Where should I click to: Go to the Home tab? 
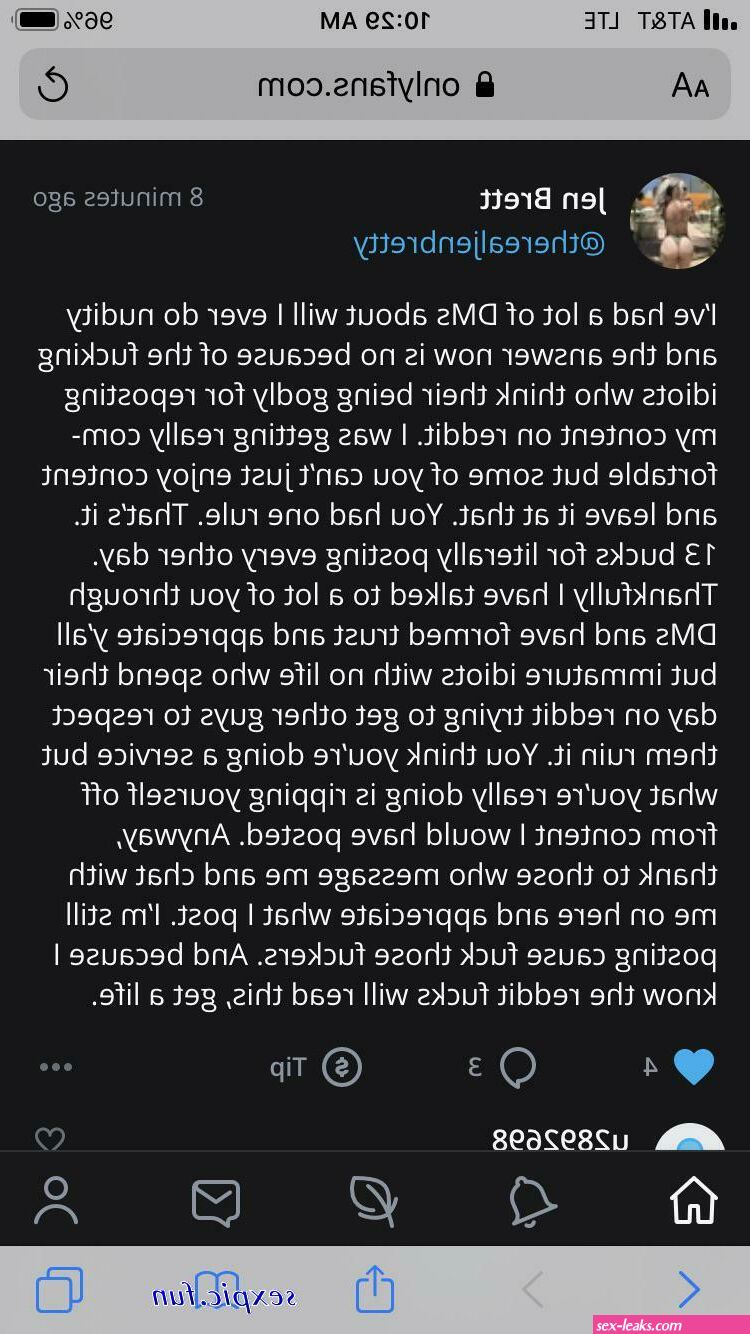coord(694,1200)
